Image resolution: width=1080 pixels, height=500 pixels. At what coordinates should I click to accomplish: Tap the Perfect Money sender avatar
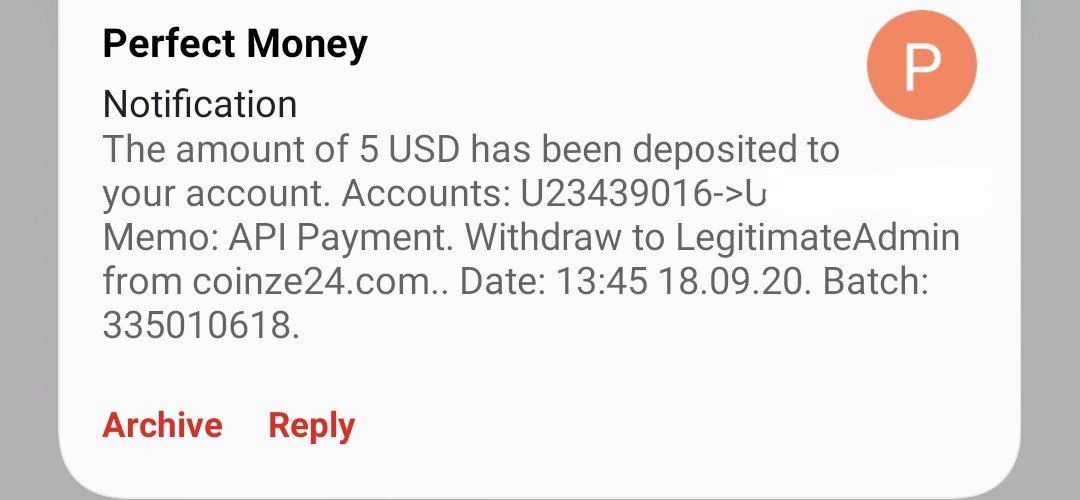point(921,66)
